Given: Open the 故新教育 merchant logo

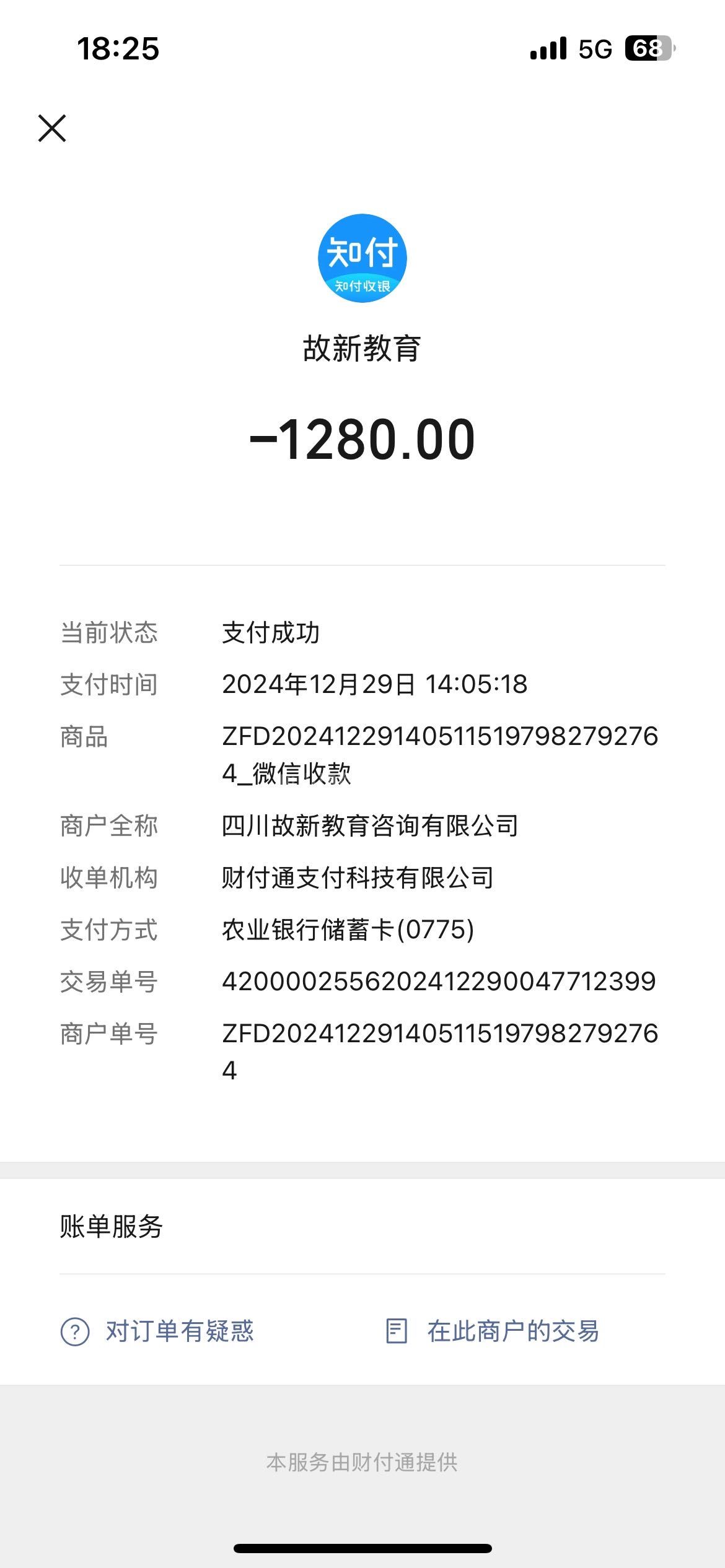Looking at the screenshot, I should (x=362, y=258).
